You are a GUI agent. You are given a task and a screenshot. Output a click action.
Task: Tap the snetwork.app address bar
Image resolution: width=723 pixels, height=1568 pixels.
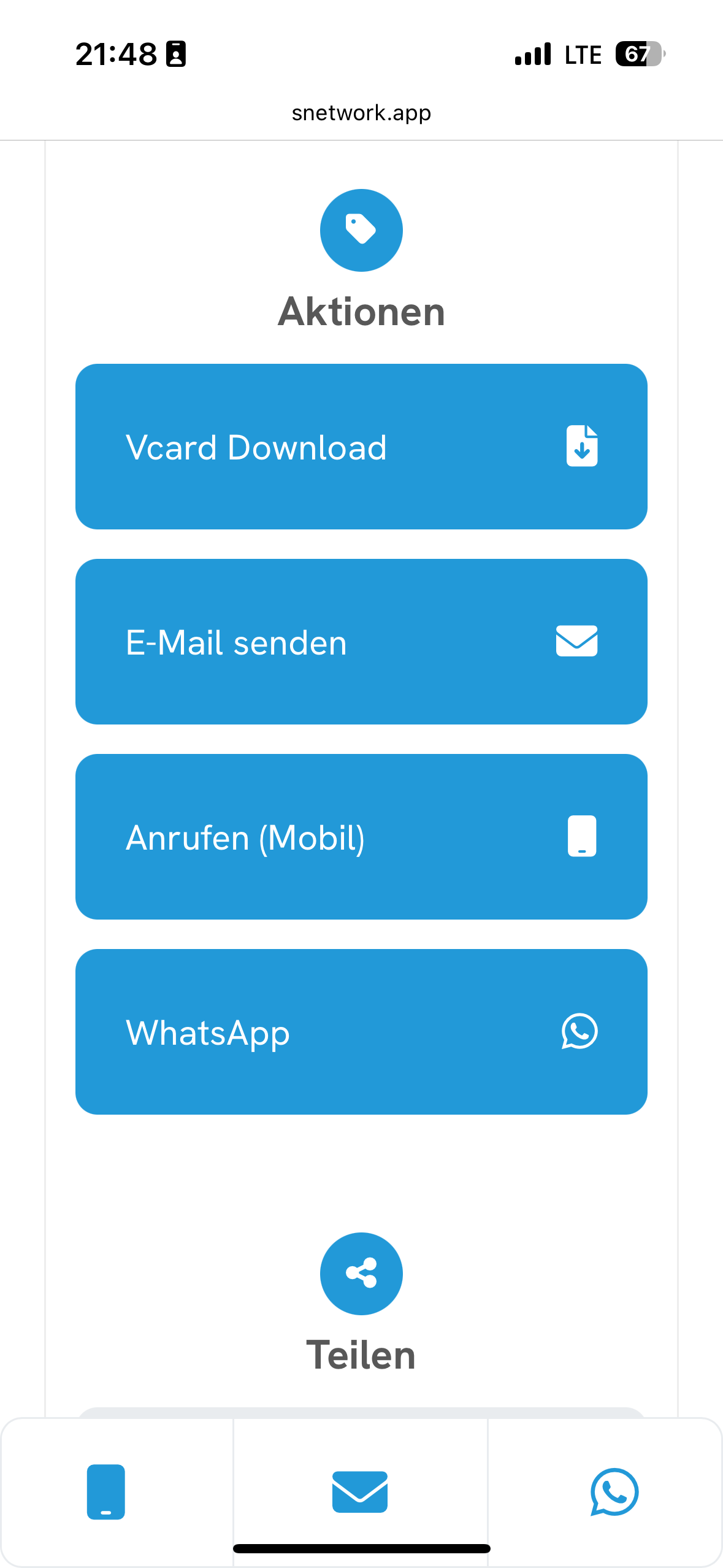[361, 113]
